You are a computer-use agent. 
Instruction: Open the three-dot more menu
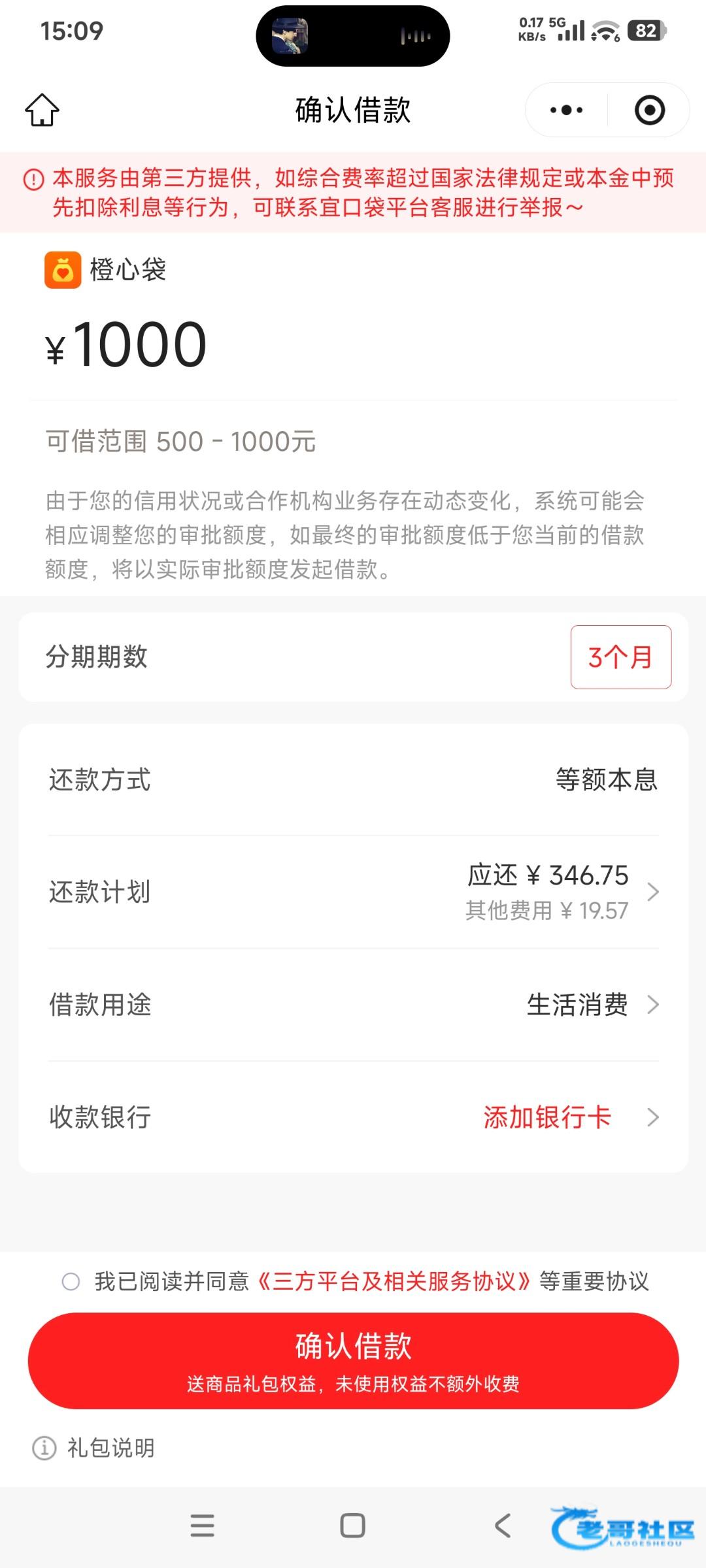point(566,110)
